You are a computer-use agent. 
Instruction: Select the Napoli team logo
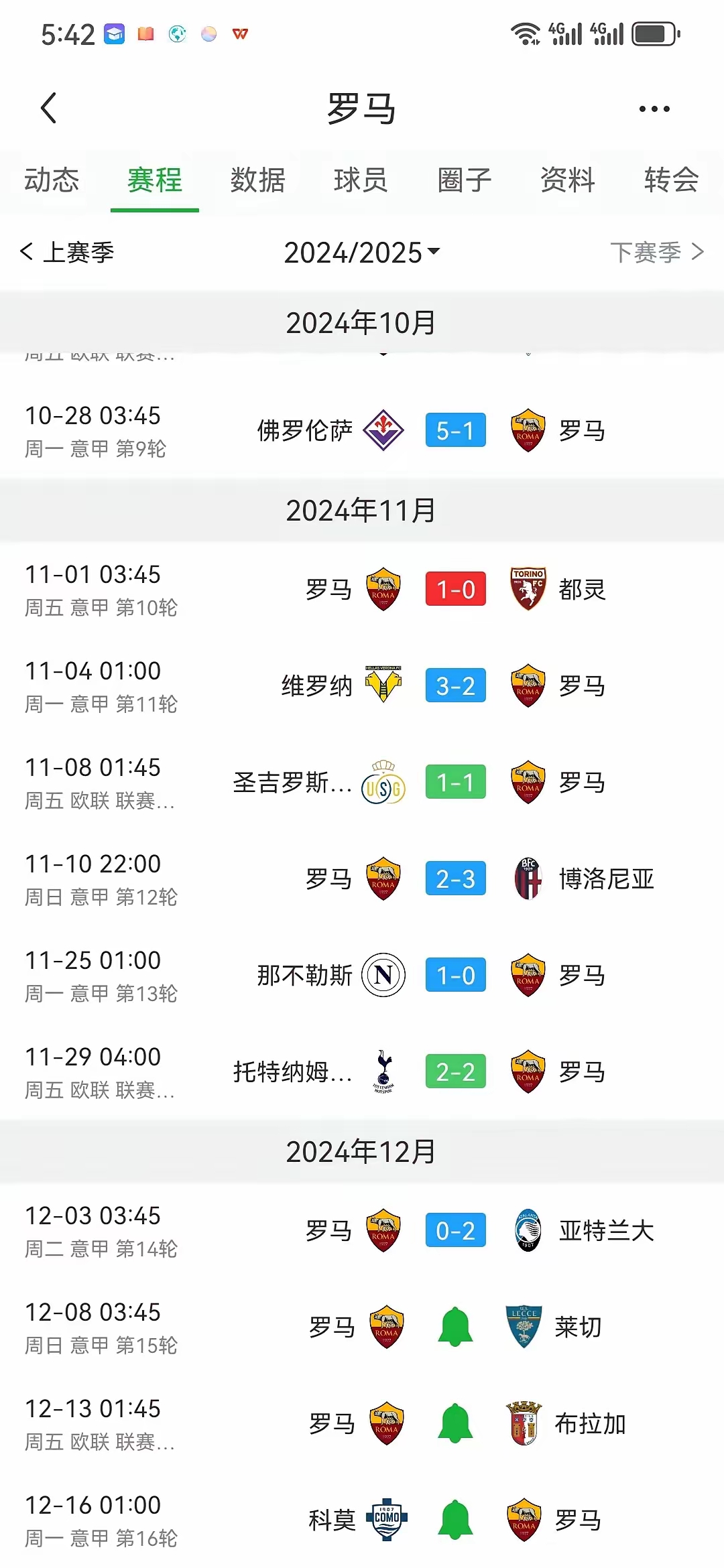[382, 976]
